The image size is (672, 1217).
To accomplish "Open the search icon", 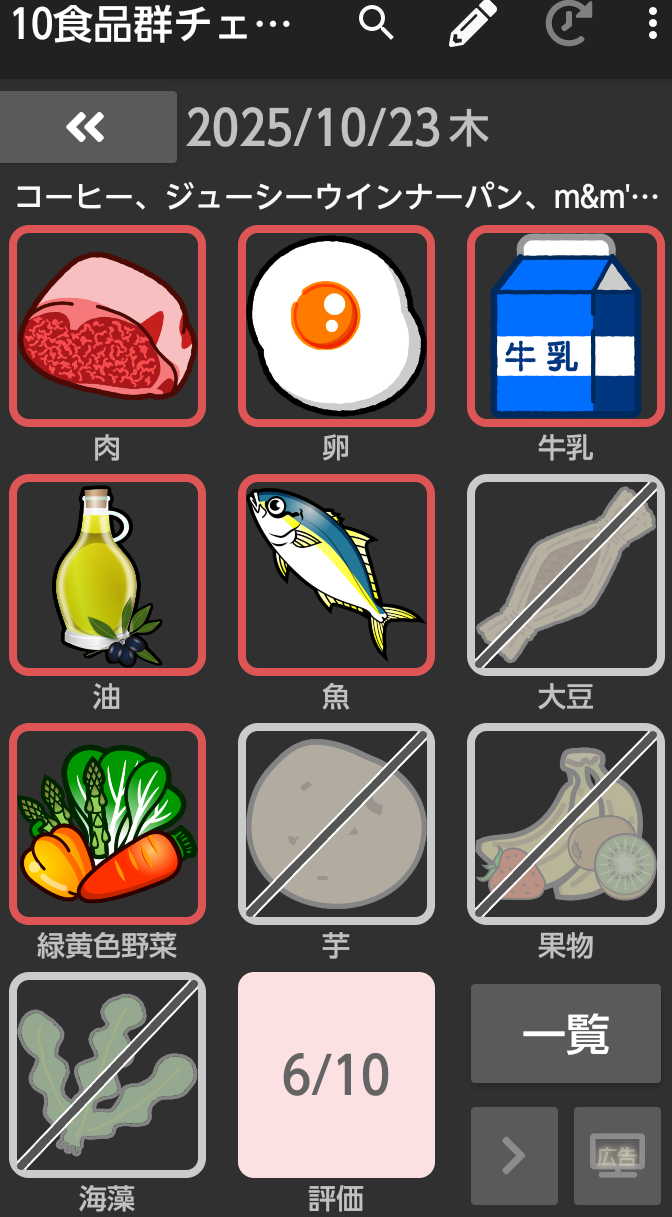I will (x=376, y=24).
